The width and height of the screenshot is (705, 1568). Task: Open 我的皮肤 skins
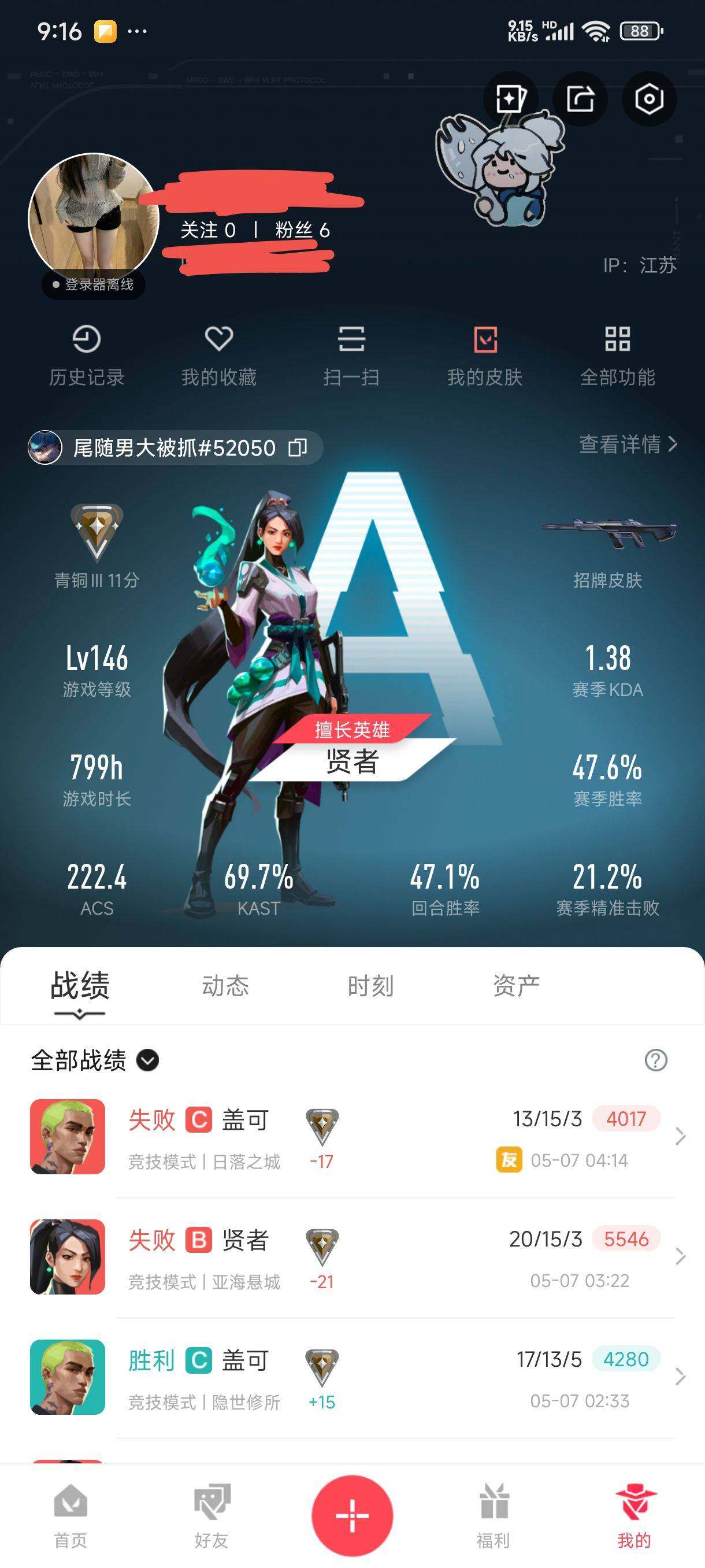[485, 356]
